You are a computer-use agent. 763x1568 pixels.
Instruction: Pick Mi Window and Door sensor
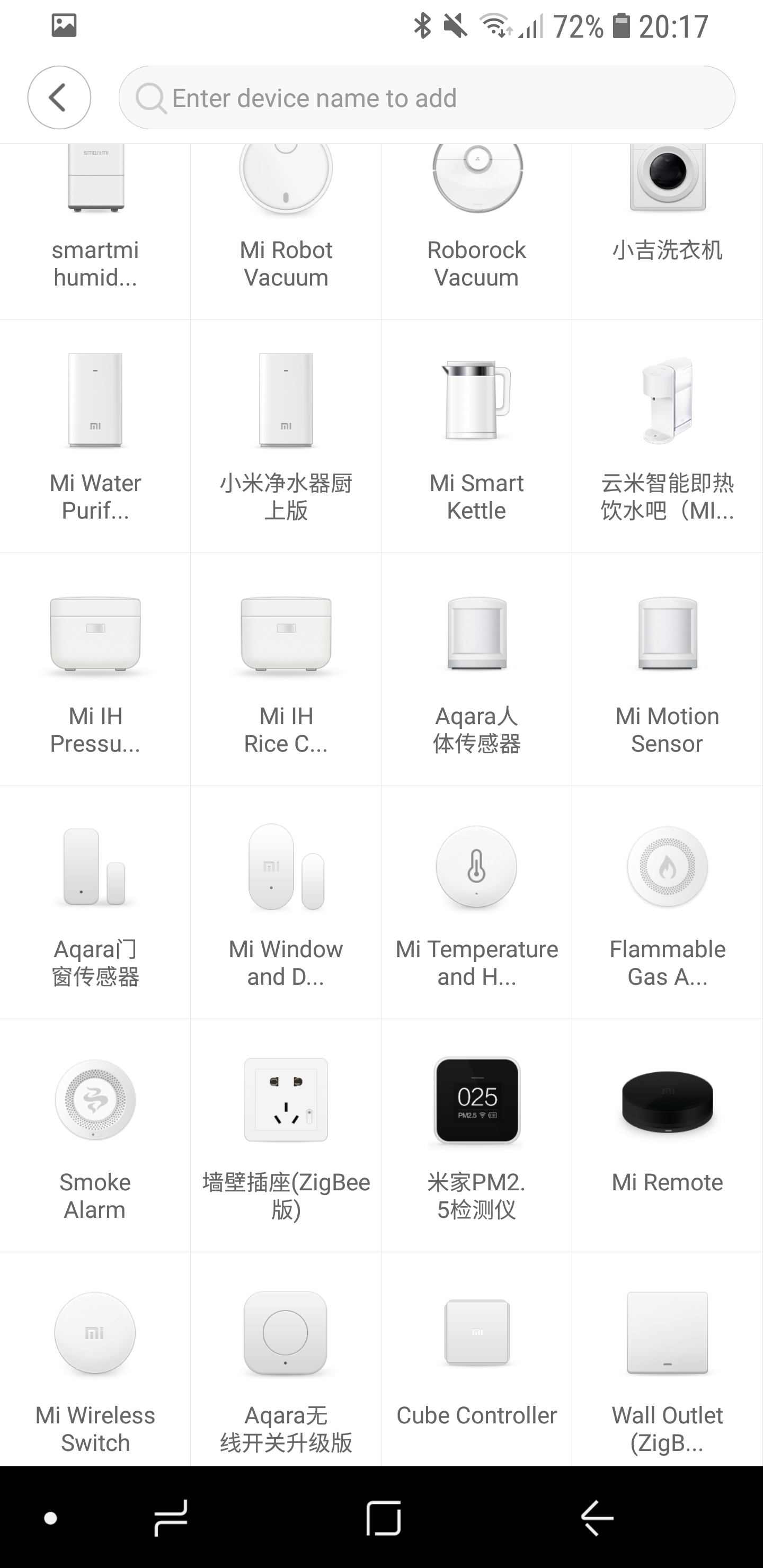point(286,902)
